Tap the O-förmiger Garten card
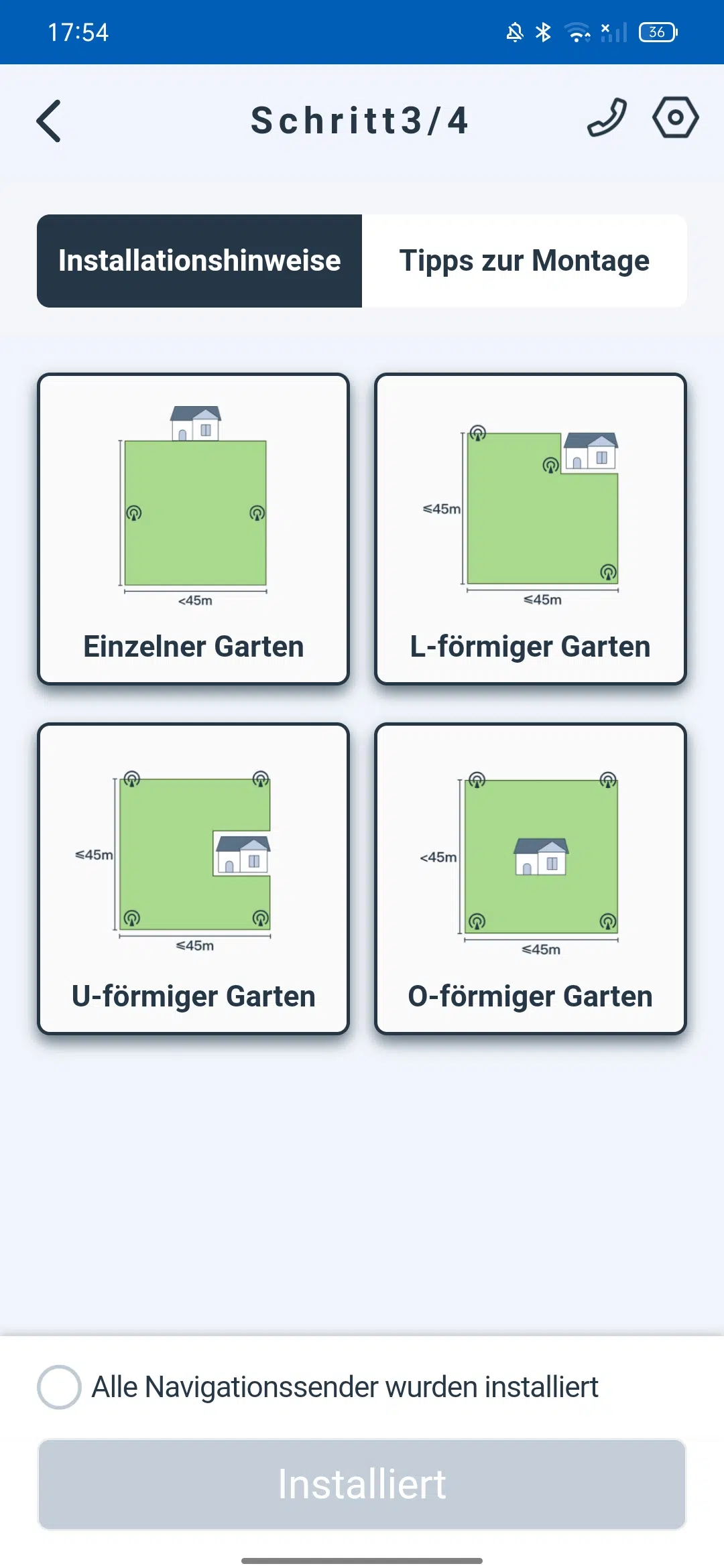This screenshot has height=1568, width=724. pyautogui.click(x=530, y=878)
